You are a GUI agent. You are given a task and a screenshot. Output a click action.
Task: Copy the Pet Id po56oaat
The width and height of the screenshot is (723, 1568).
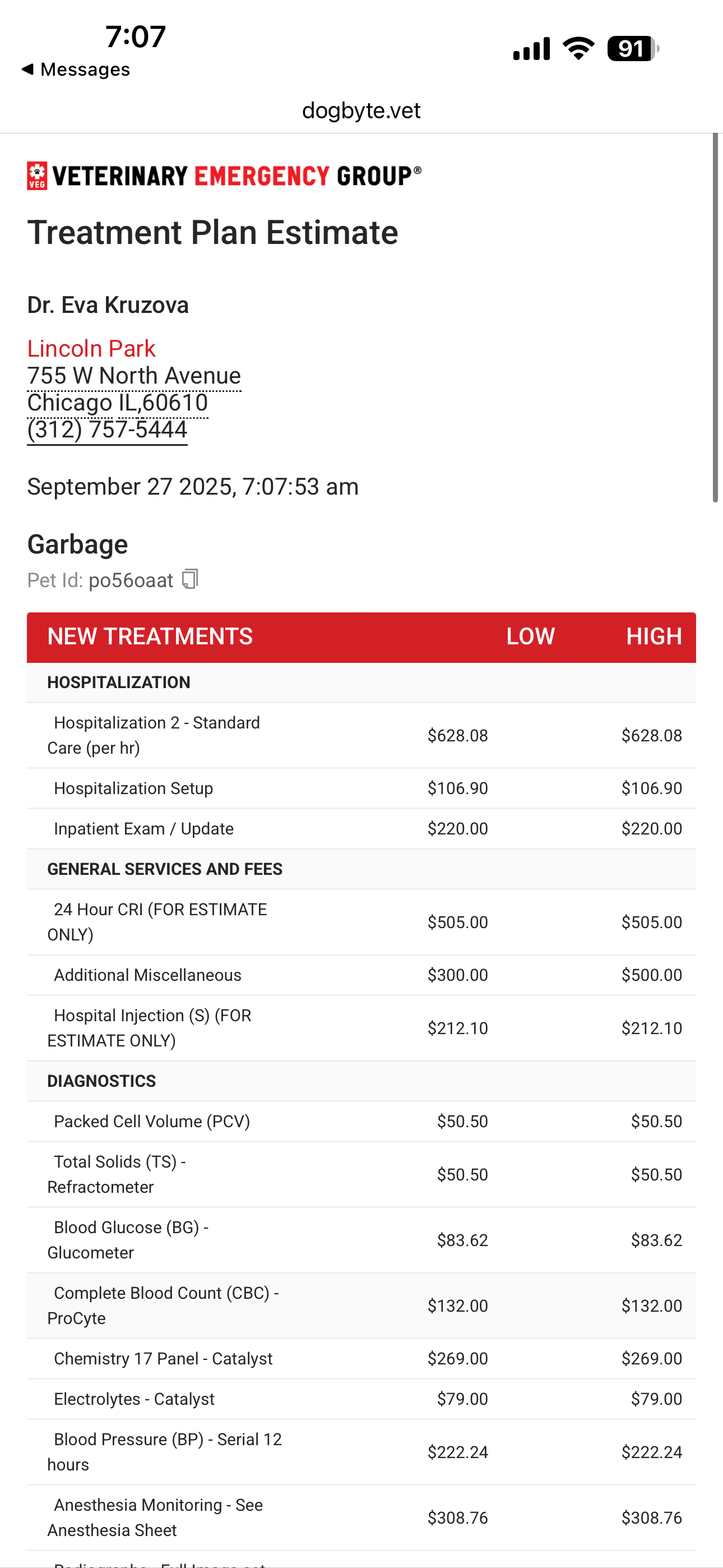pyautogui.click(x=191, y=579)
